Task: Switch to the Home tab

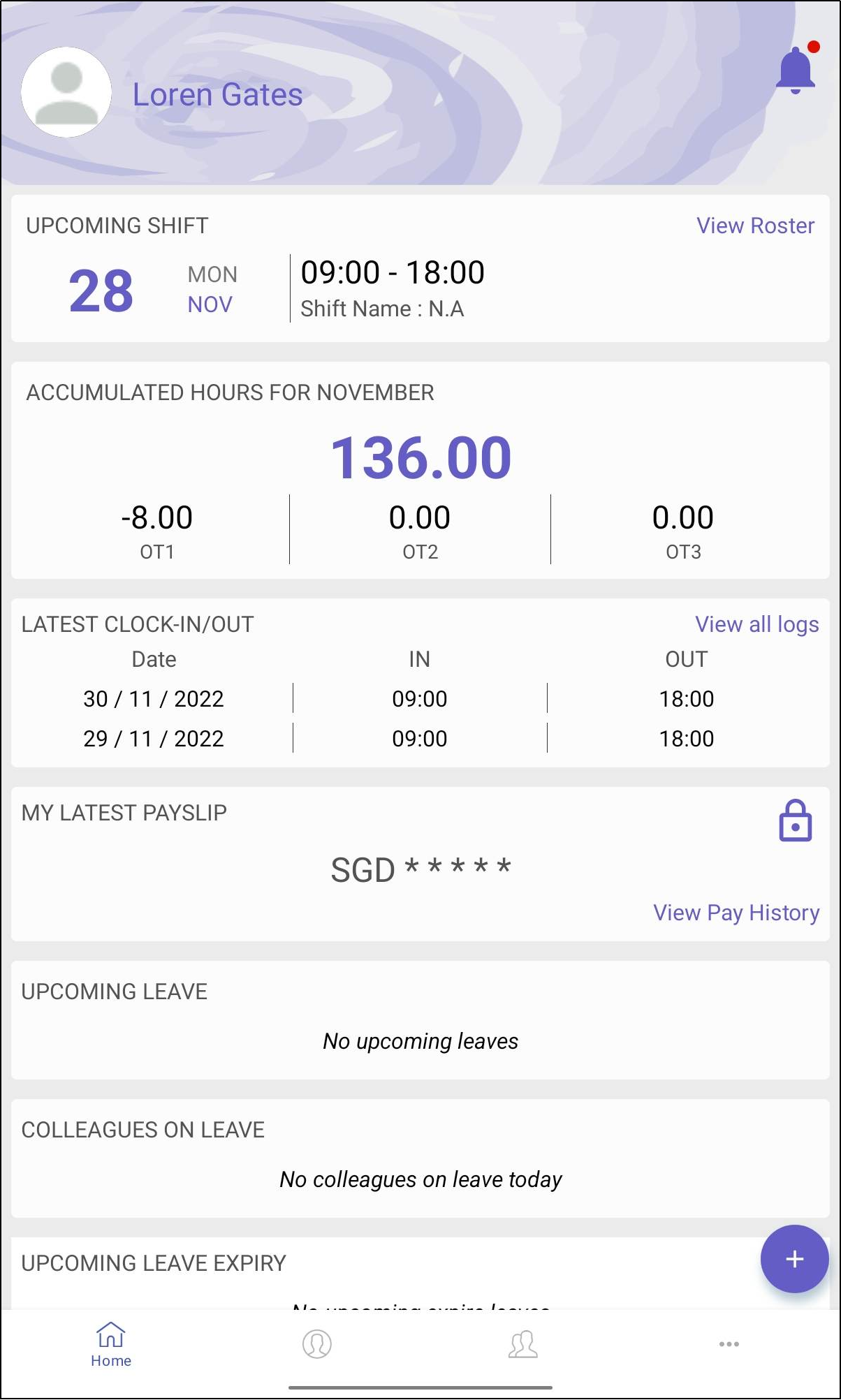Action: pyautogui.click(x=111, y=1344)
